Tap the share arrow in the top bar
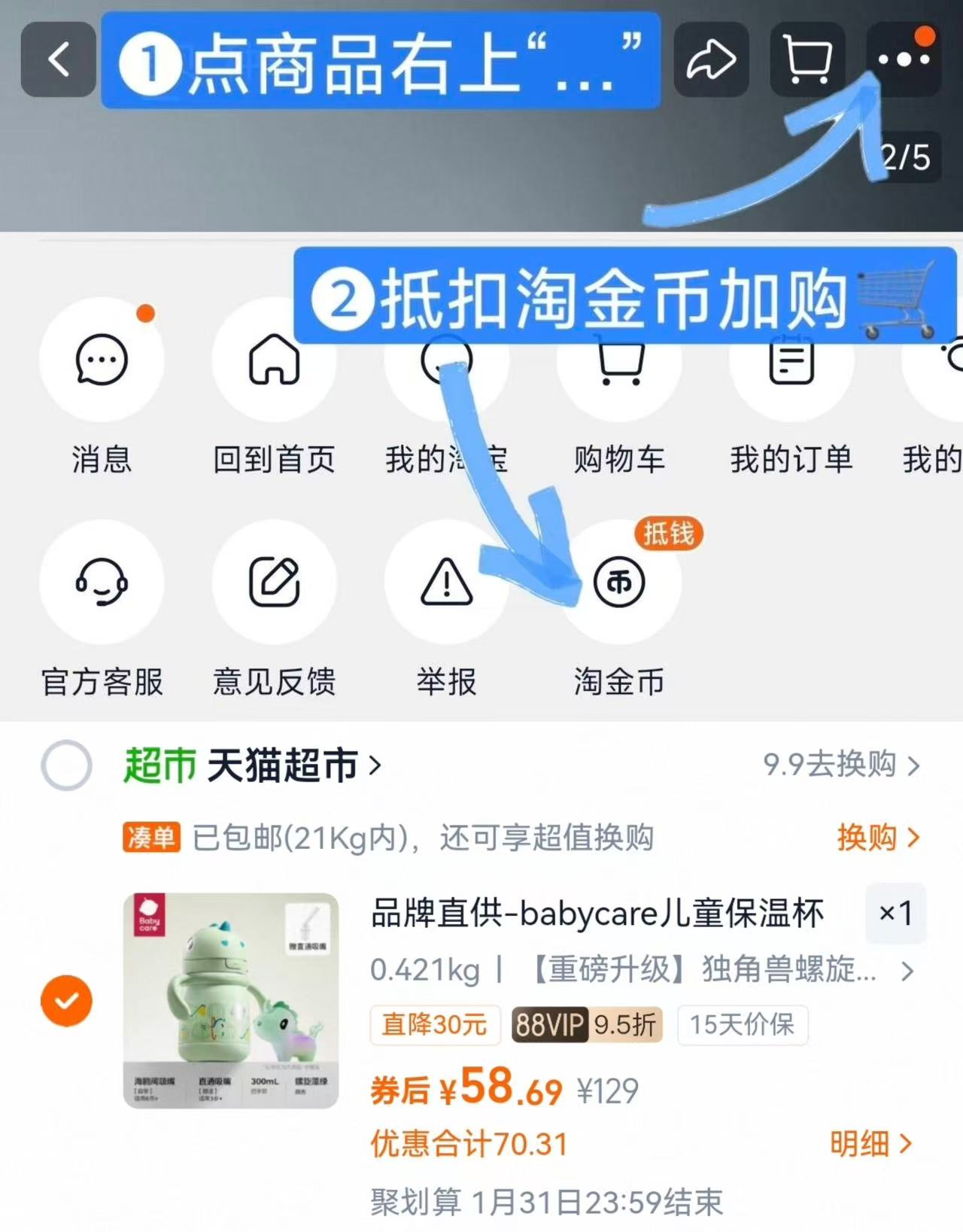The height and width of the screenshot is (1232, 963). pyautogui.click(x=710, y=60)
